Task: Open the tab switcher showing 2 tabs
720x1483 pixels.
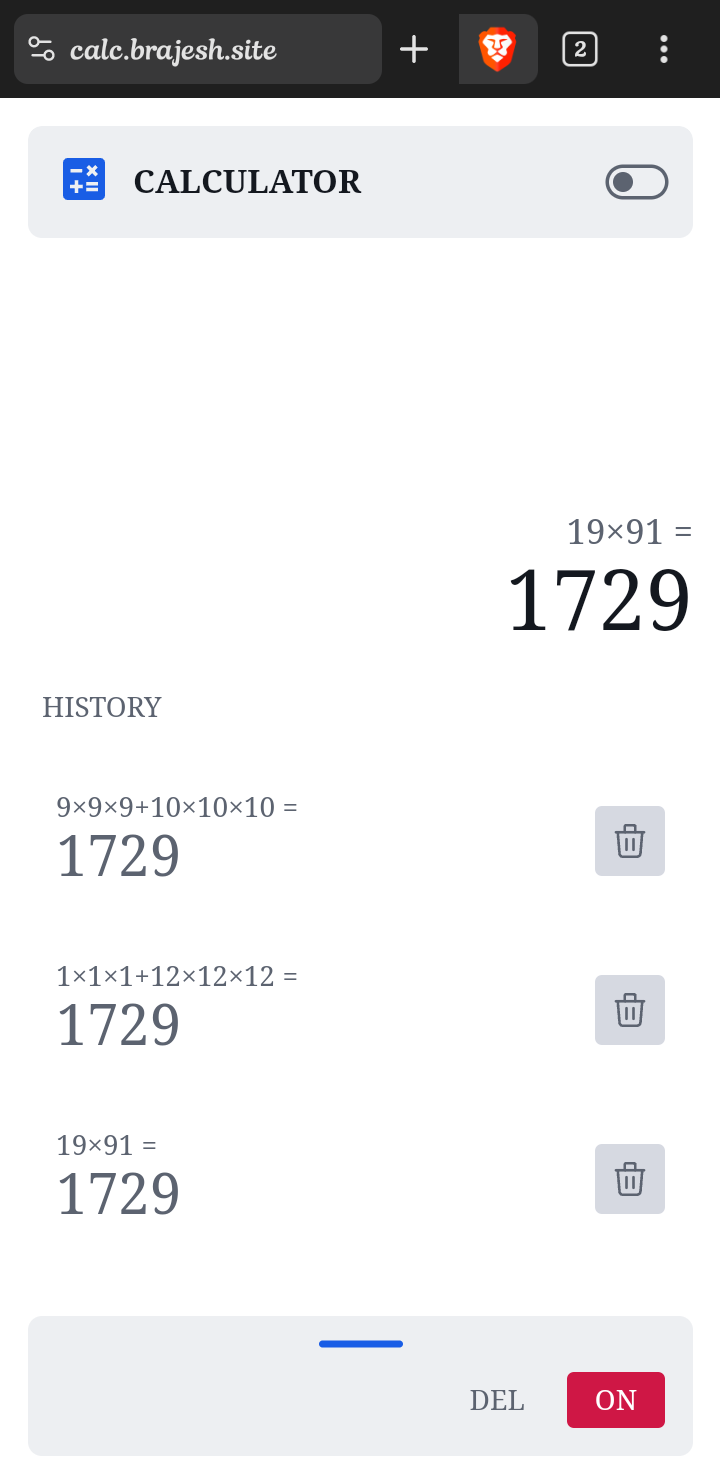Action: click(580, 49)
